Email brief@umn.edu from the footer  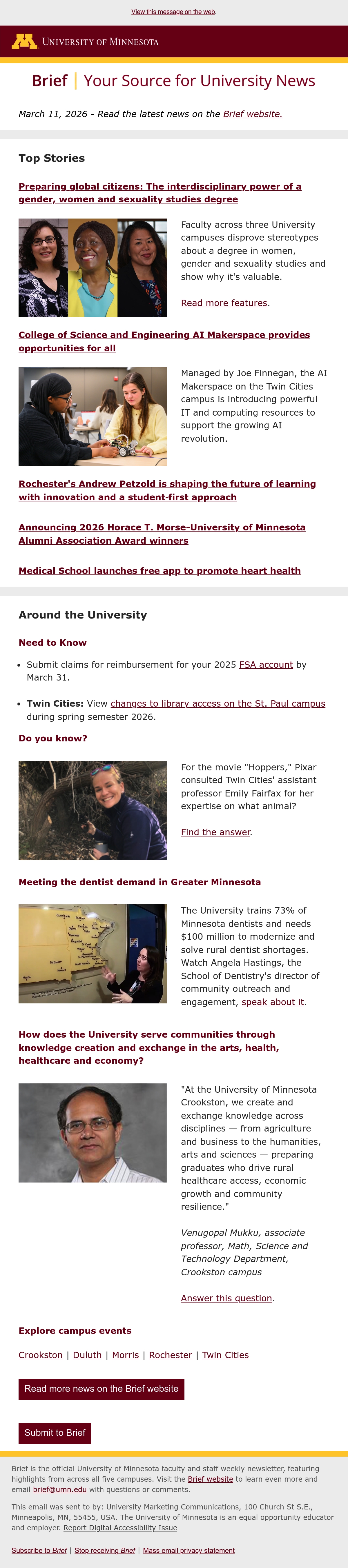coord(60,1489)
